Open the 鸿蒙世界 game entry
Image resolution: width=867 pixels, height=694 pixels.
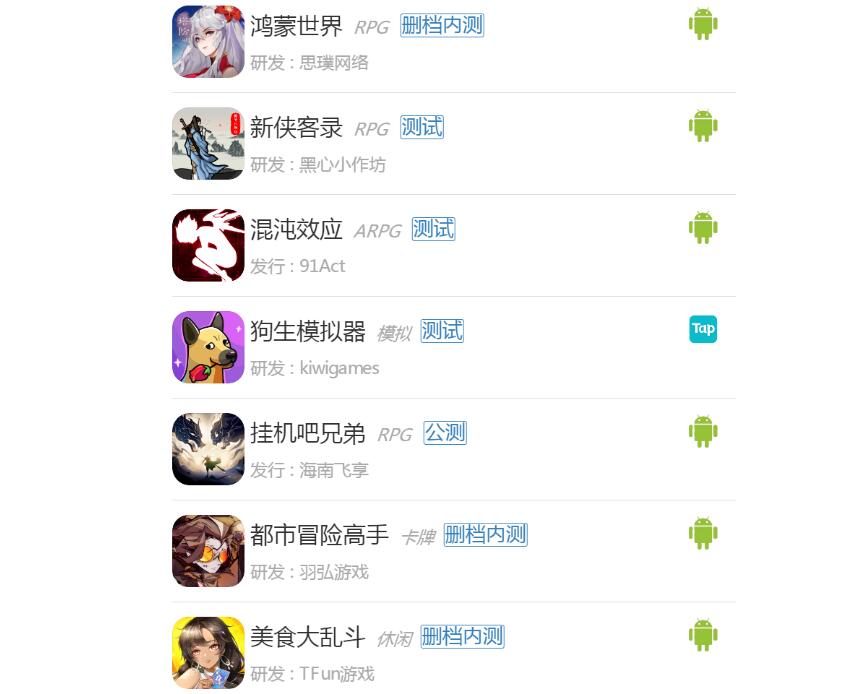[x=296, y=26]
